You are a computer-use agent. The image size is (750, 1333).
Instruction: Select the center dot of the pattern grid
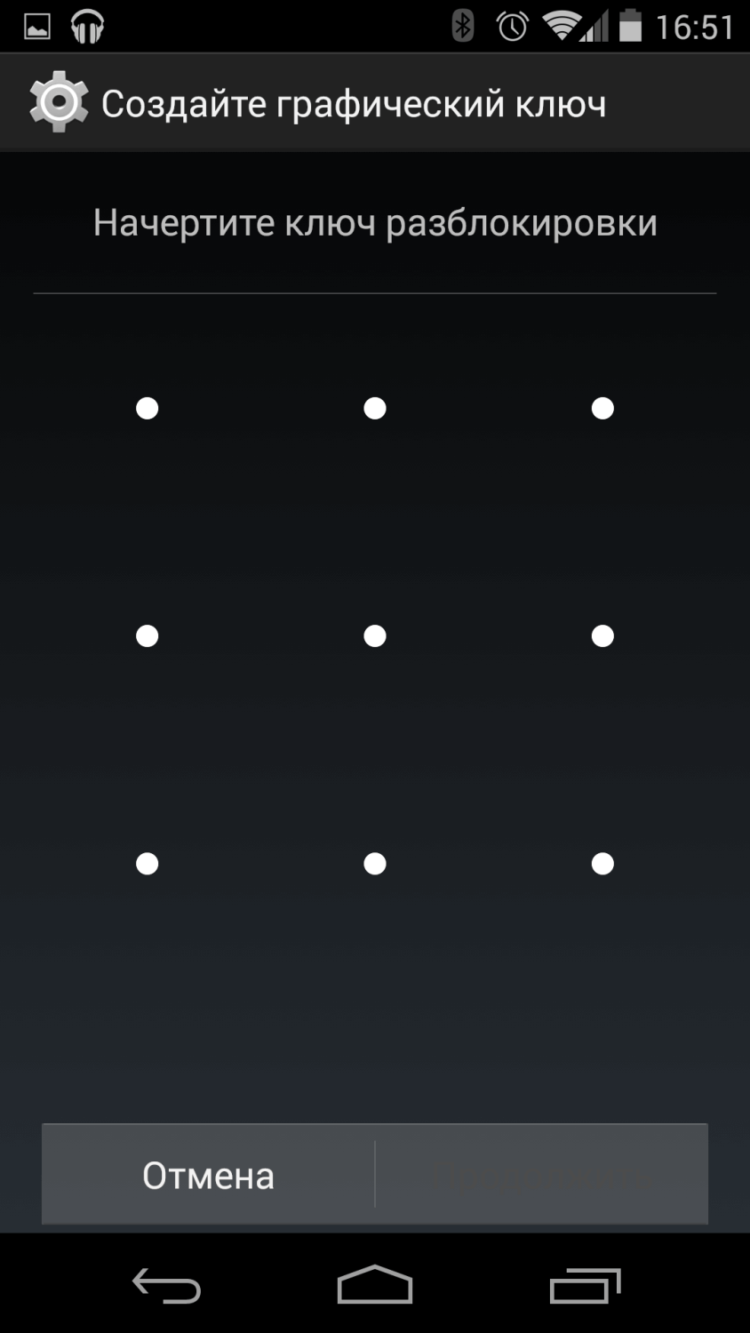pyautogui.click(x=375, y=636)
